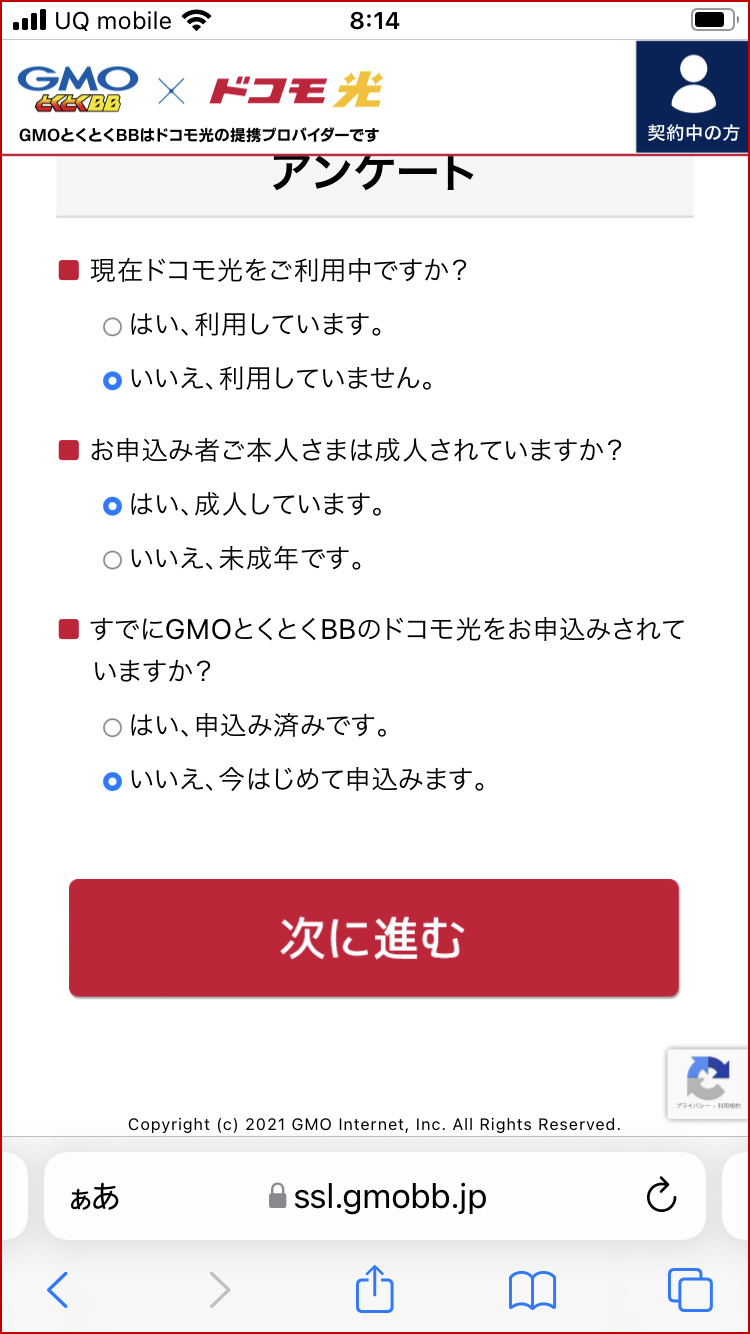Open the tabs overview
The image size is (750, 1334).
690,1290
